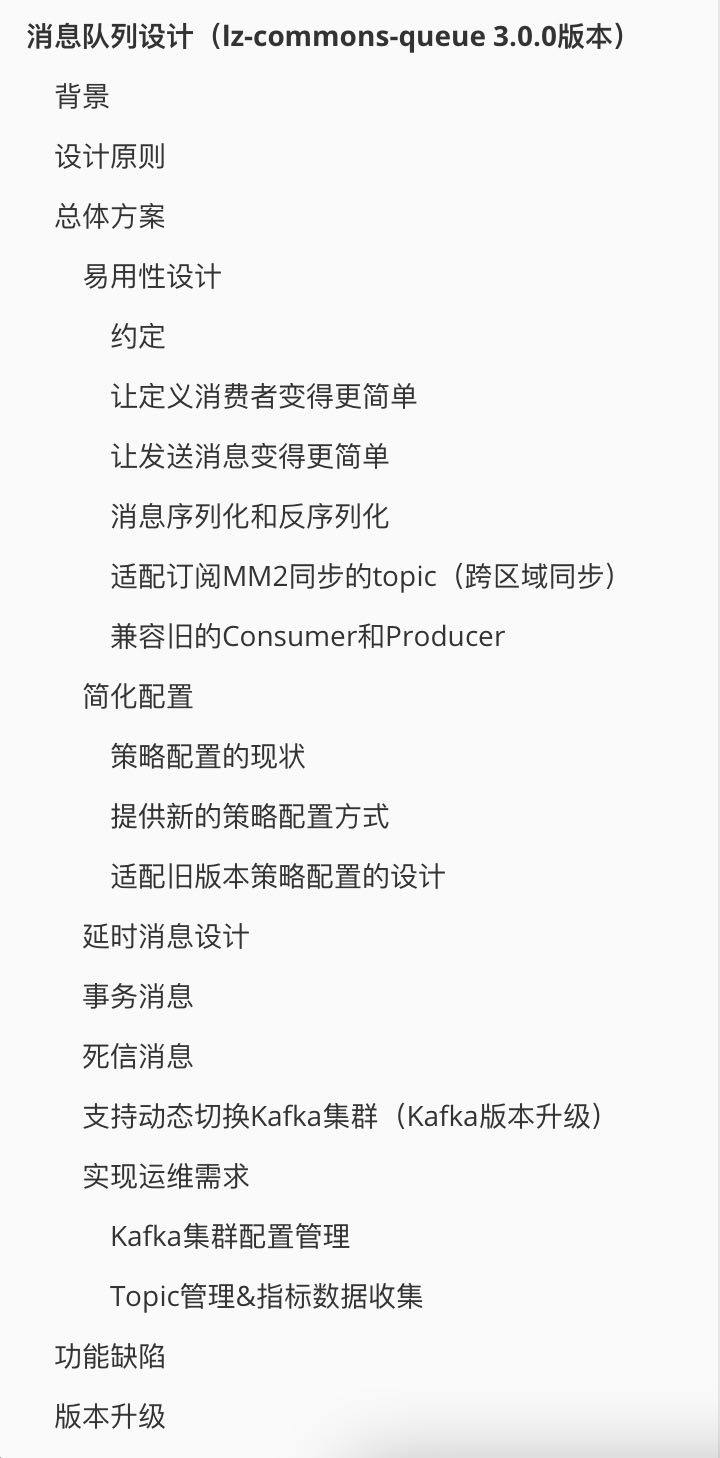The height and width of the screenshot is (1458, 720).
Task: Go to 总体方案 in the outline
Action: (x=110, y=217)
